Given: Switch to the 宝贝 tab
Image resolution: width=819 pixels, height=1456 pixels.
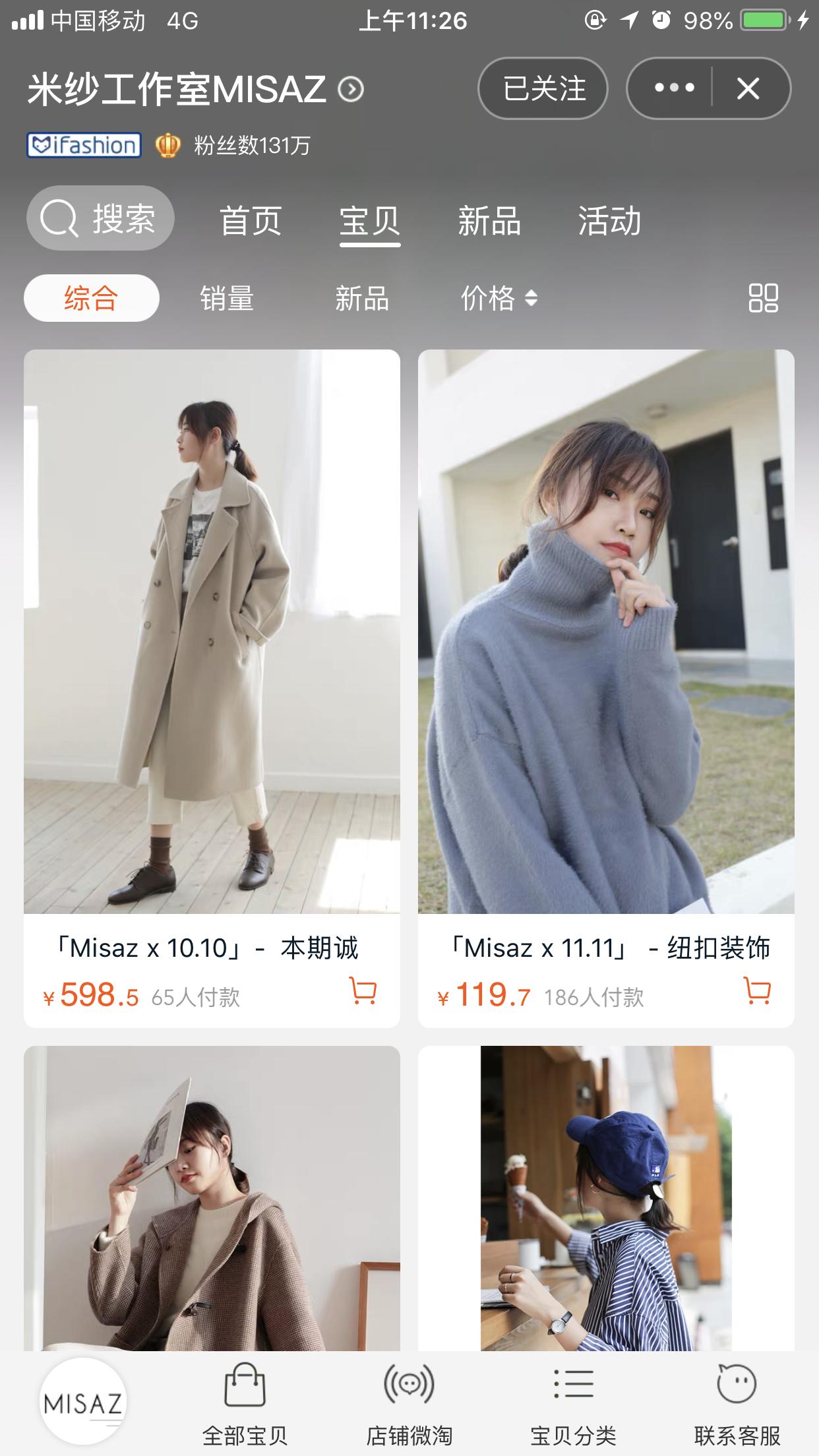Looking at the screenshot, I should 369,222.
